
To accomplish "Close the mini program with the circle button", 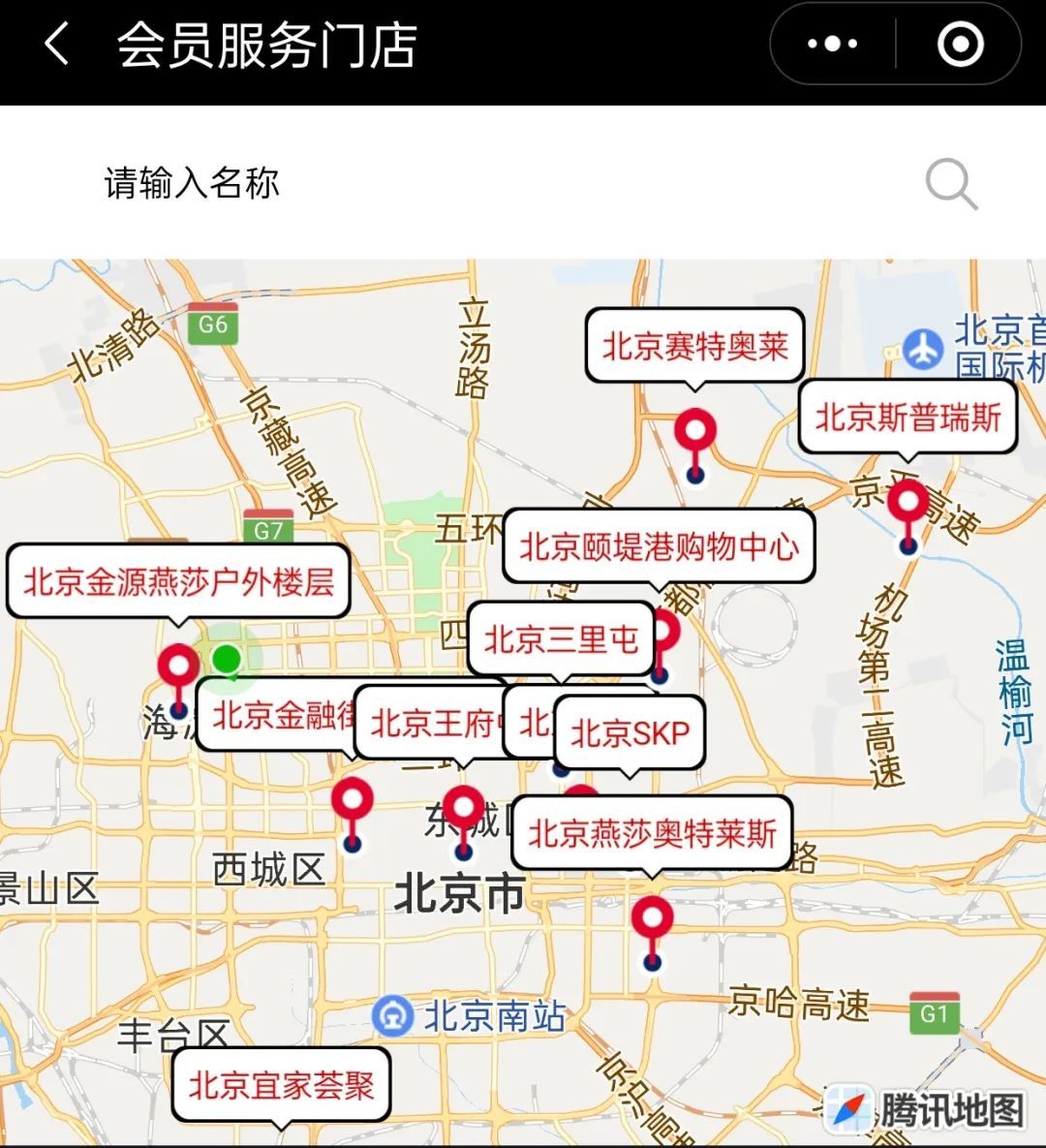I will 960,45.
